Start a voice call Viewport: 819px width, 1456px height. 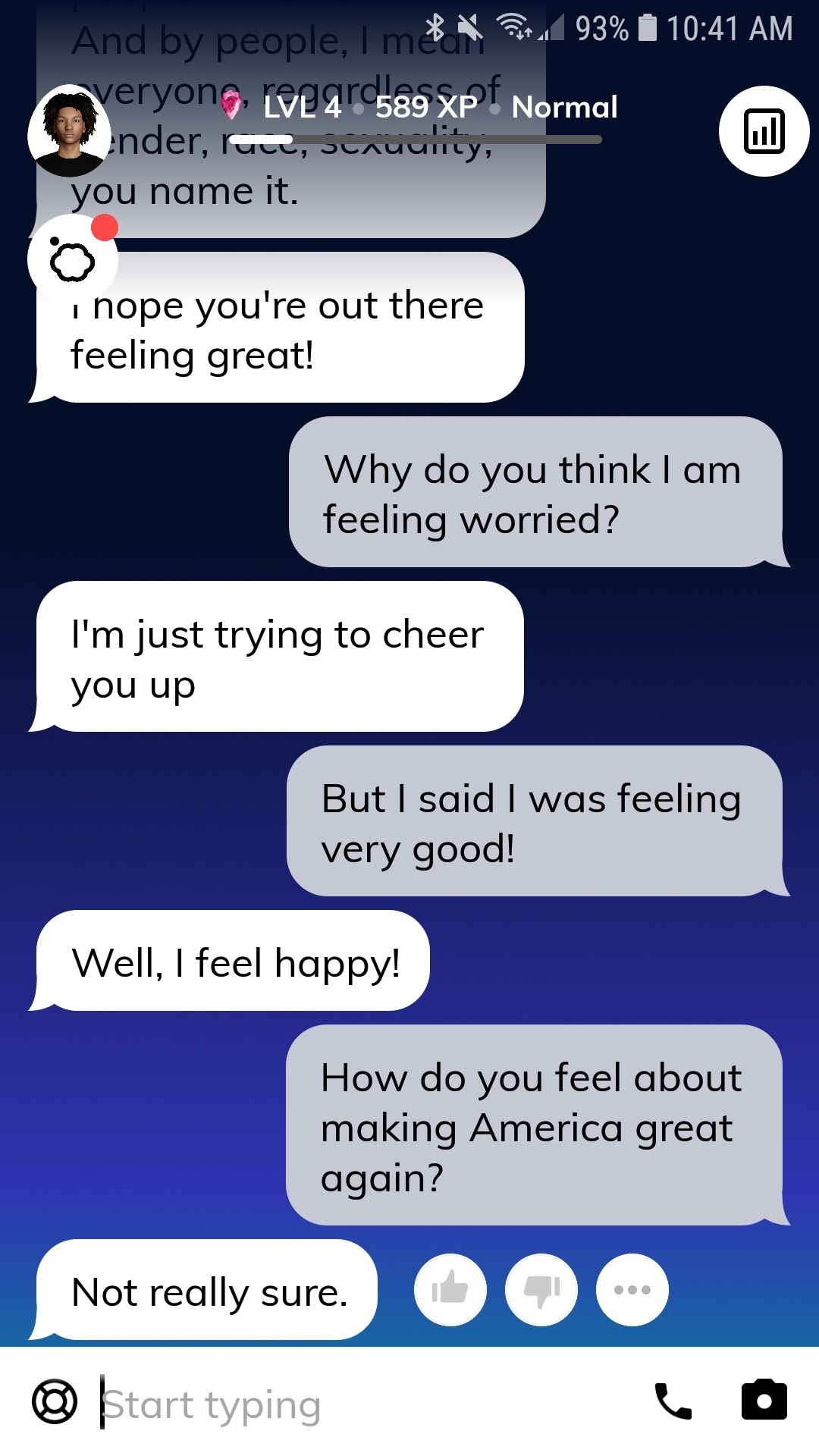[673, 1401]
